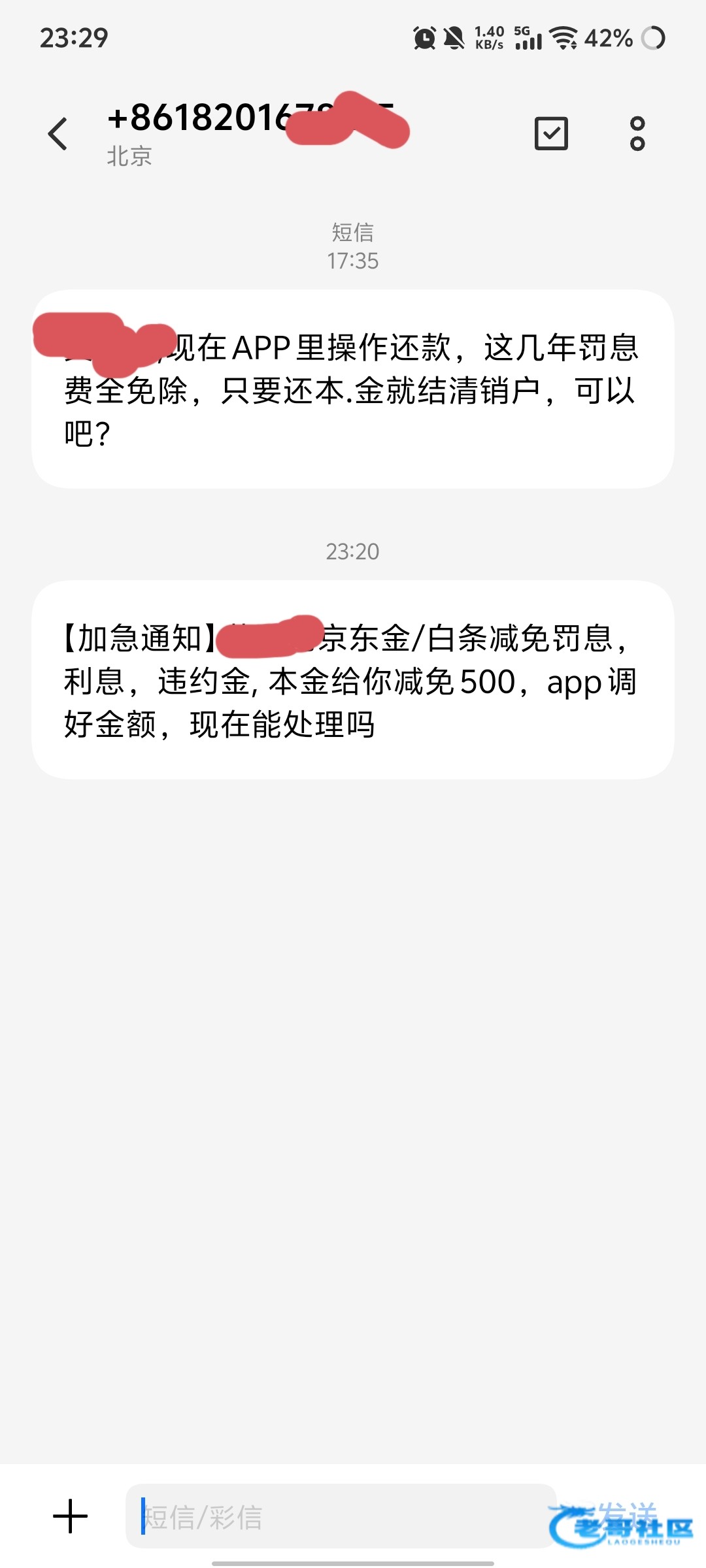Viewport: 706px width, 1568px height.
Task: Open the overflow menu
Action: tap(637, 133)
